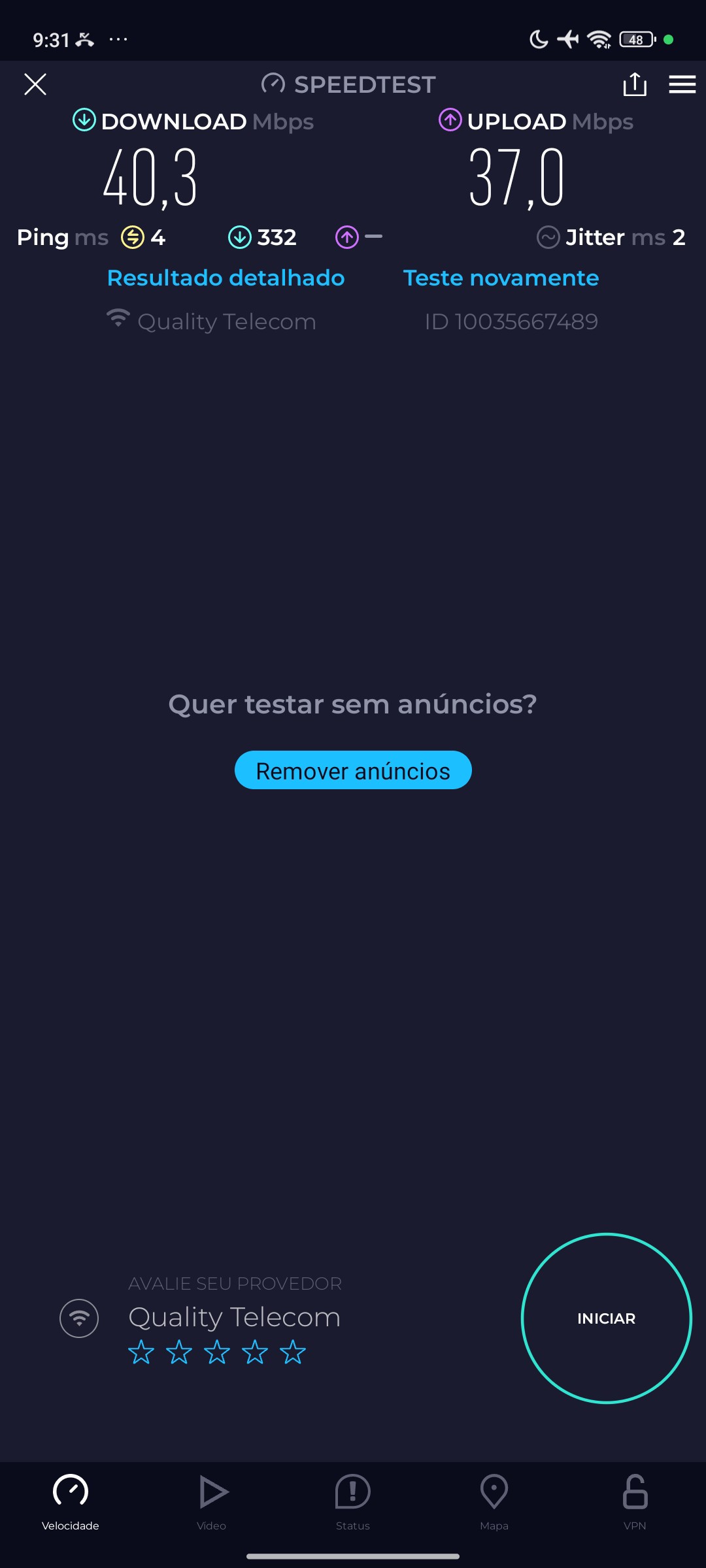
Task: Tap Teste novamente to rerun test
Action: (501, 278)
